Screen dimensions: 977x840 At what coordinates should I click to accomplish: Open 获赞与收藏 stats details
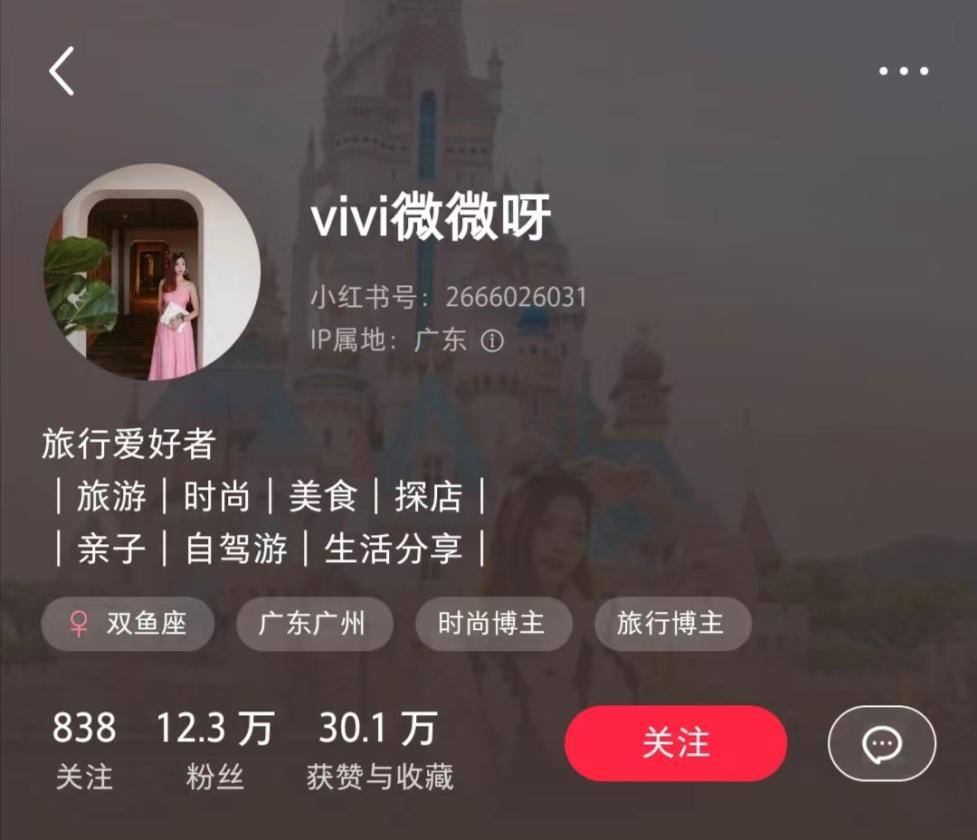(x=380, y=749)
